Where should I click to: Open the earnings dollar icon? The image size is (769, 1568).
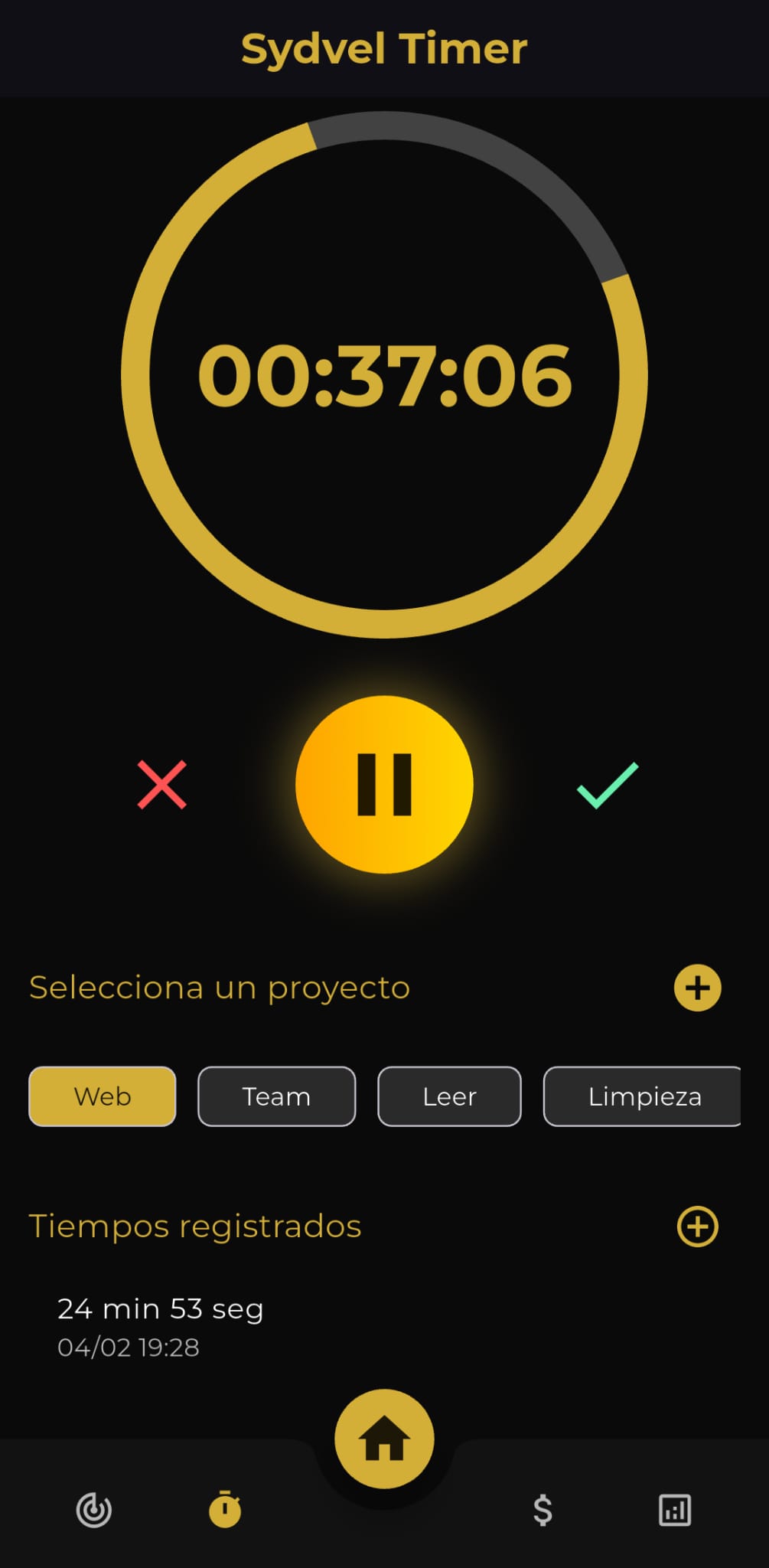point(543,1510)
